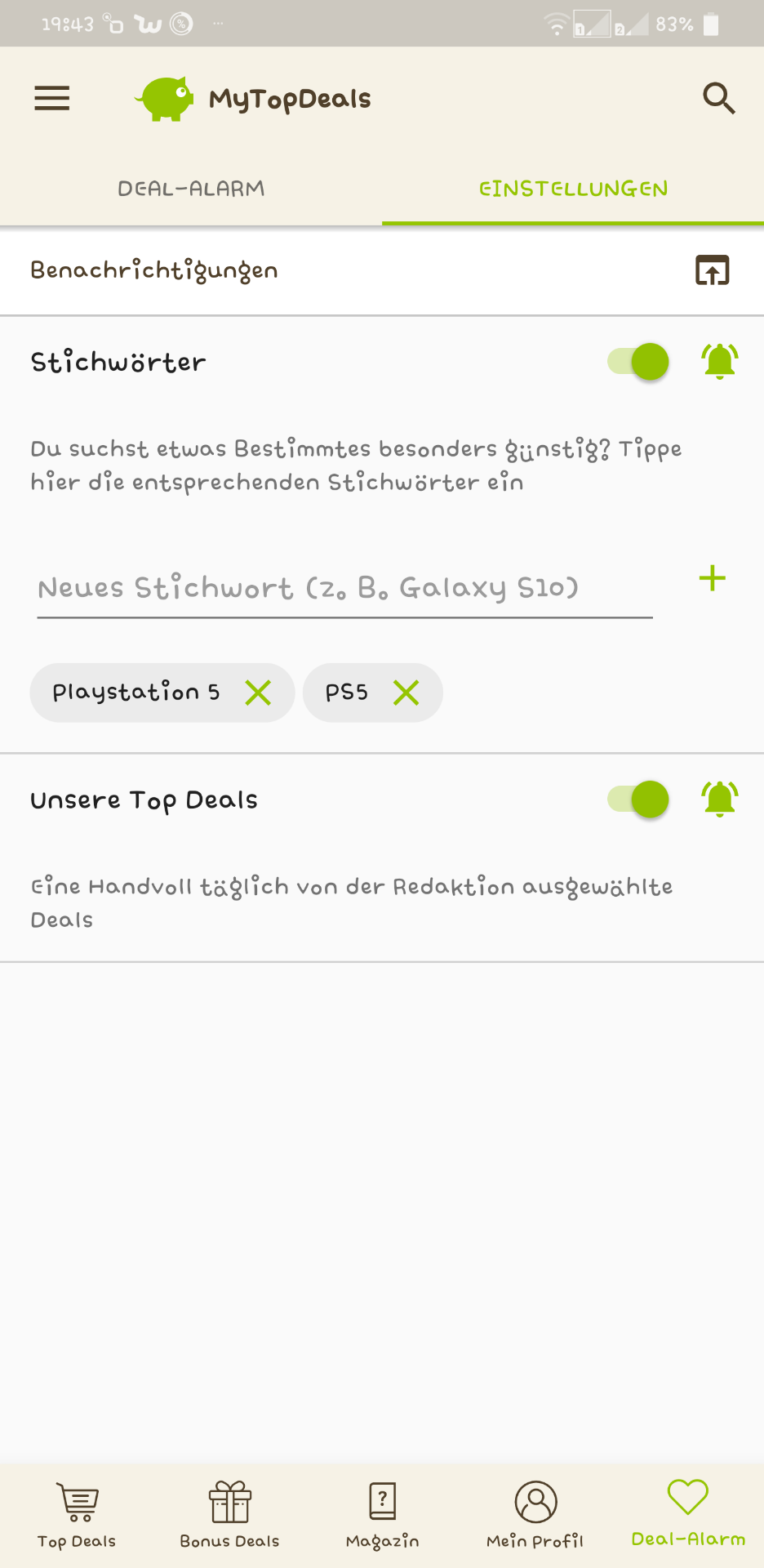Open the Bonus Deals section
The height and width of the screenshot is (1568, 764).
coord(229,1515)
